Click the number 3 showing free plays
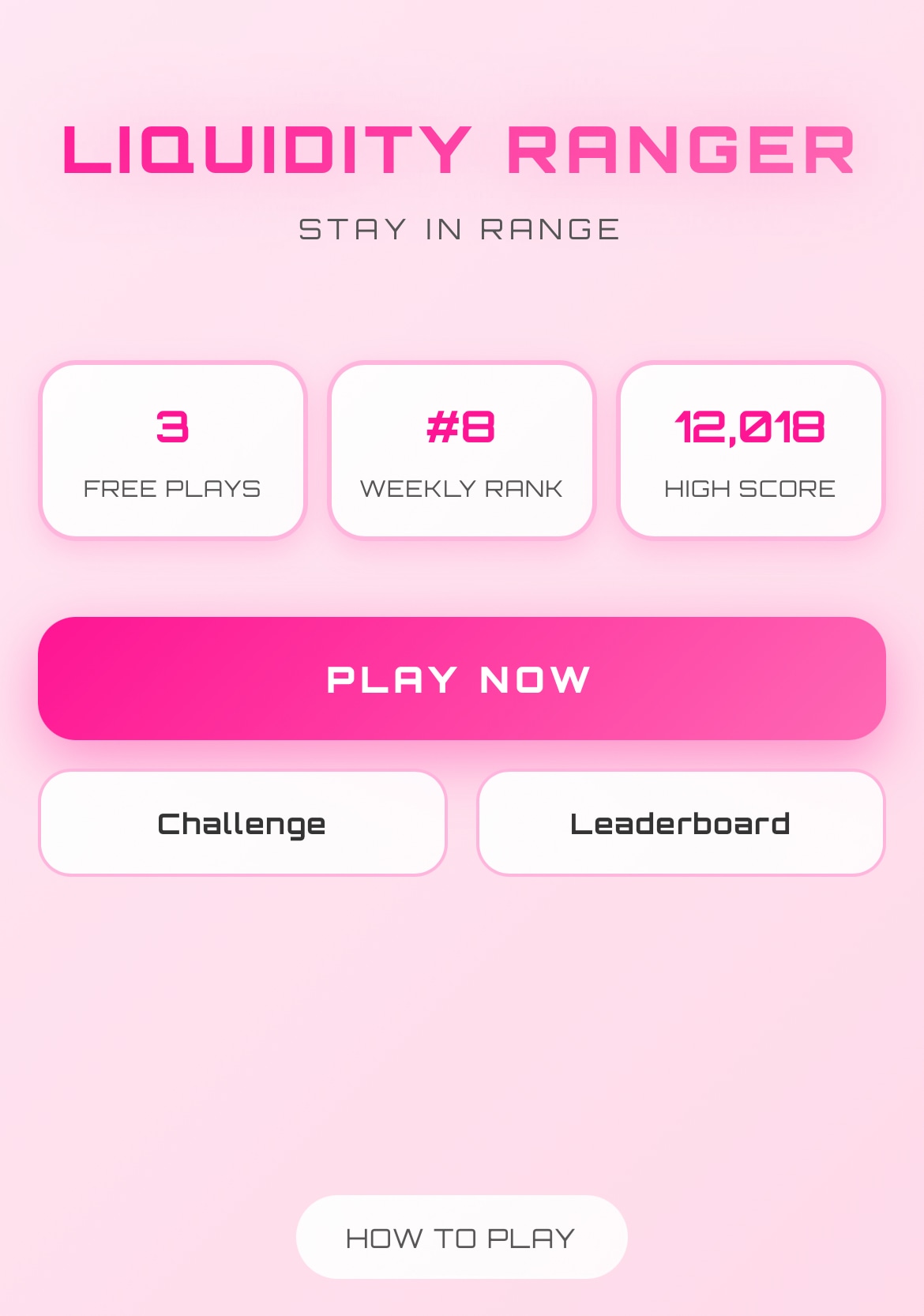This screenshot has width=924, height=1316. (173, 427)
